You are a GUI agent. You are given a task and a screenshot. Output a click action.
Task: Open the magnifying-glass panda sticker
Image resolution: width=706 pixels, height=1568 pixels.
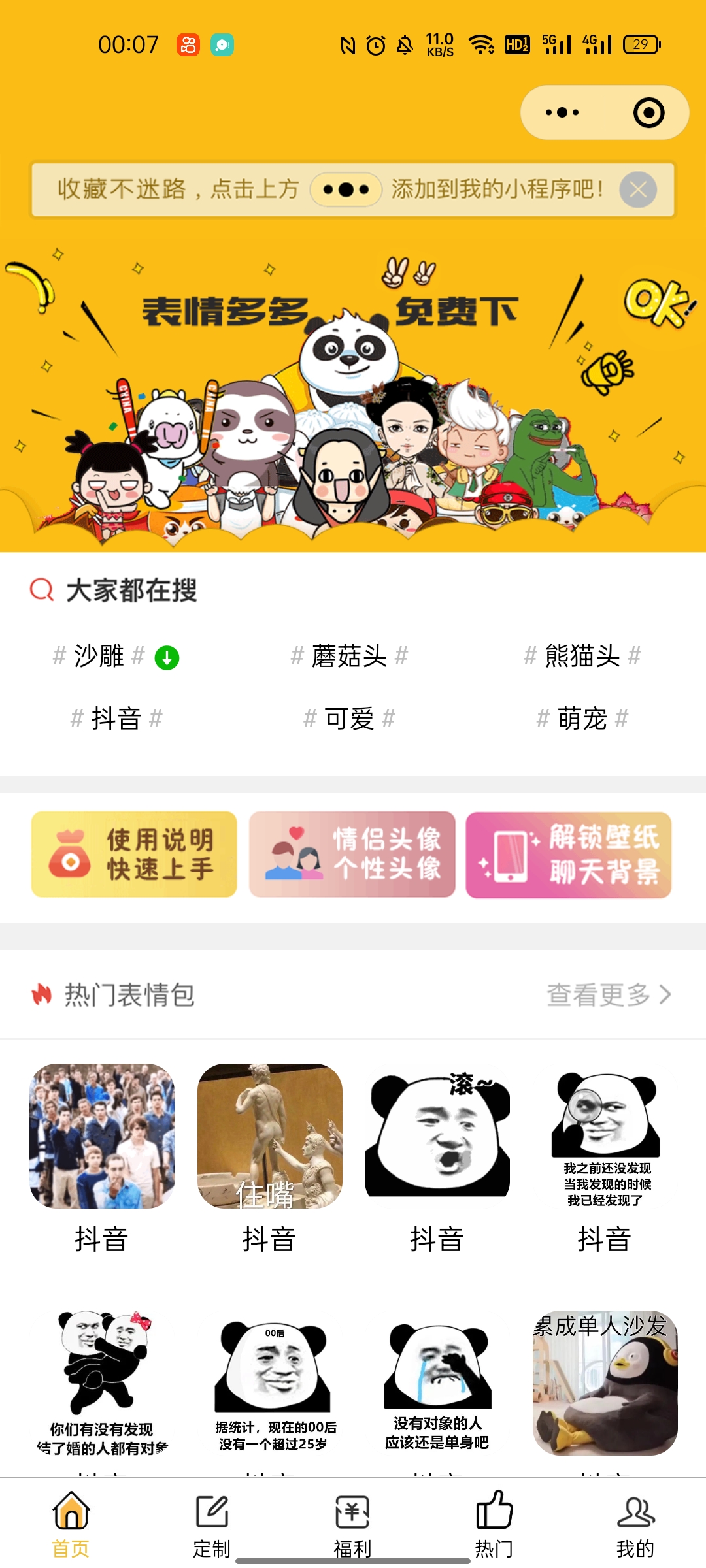click(605, 1136)
